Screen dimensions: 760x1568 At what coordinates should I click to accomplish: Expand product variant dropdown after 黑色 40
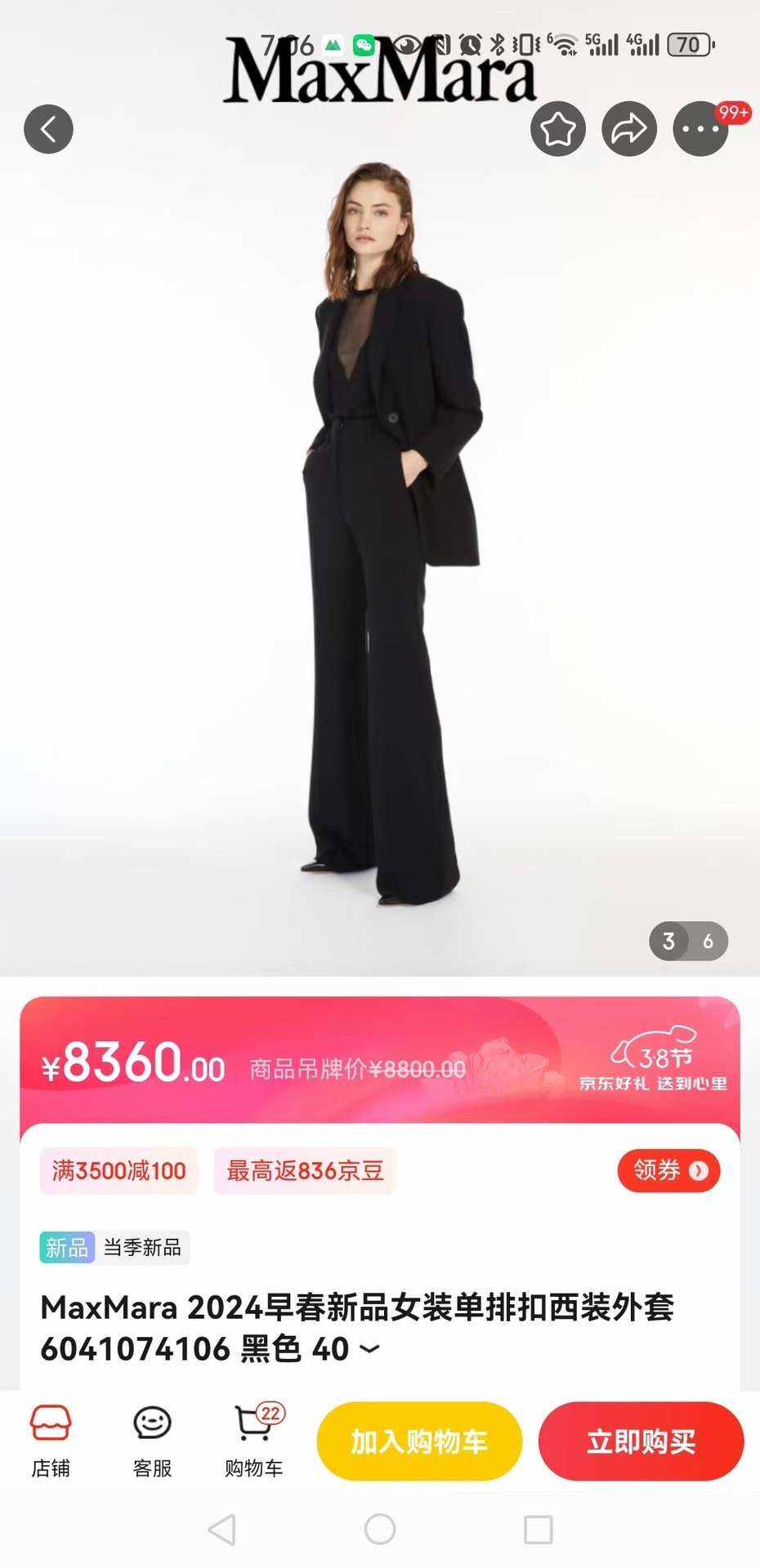click(370, 1349)
